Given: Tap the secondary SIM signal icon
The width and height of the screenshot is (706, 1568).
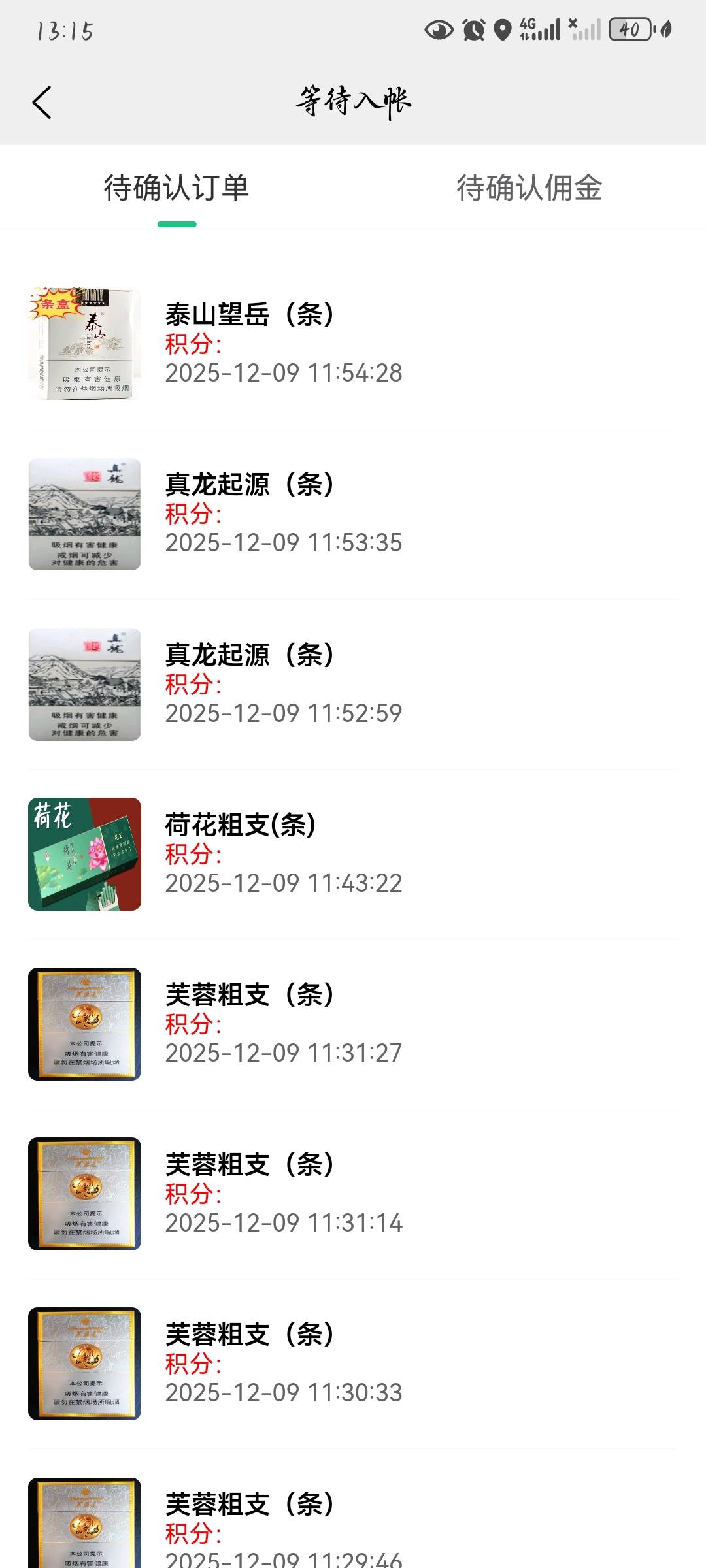Looking at the screenshot, I should coord(584,29).
